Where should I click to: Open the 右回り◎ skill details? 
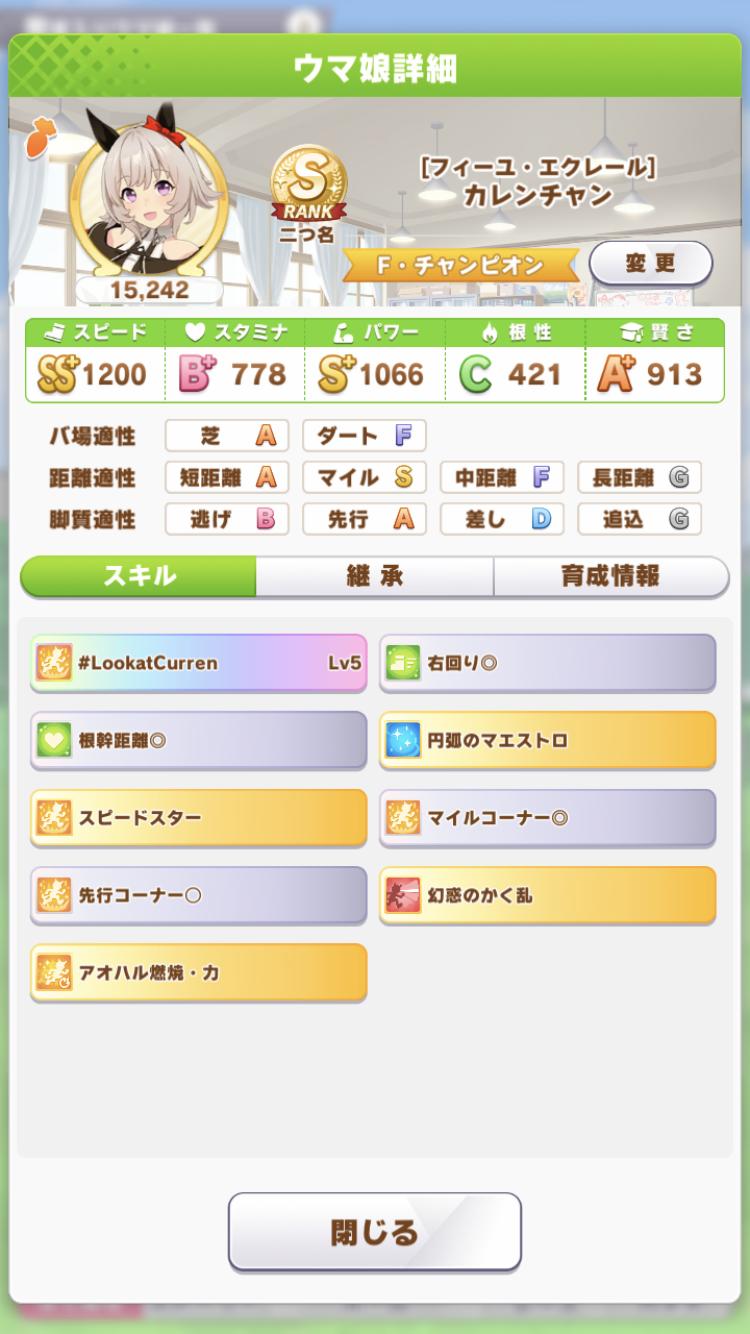point(547,662)
